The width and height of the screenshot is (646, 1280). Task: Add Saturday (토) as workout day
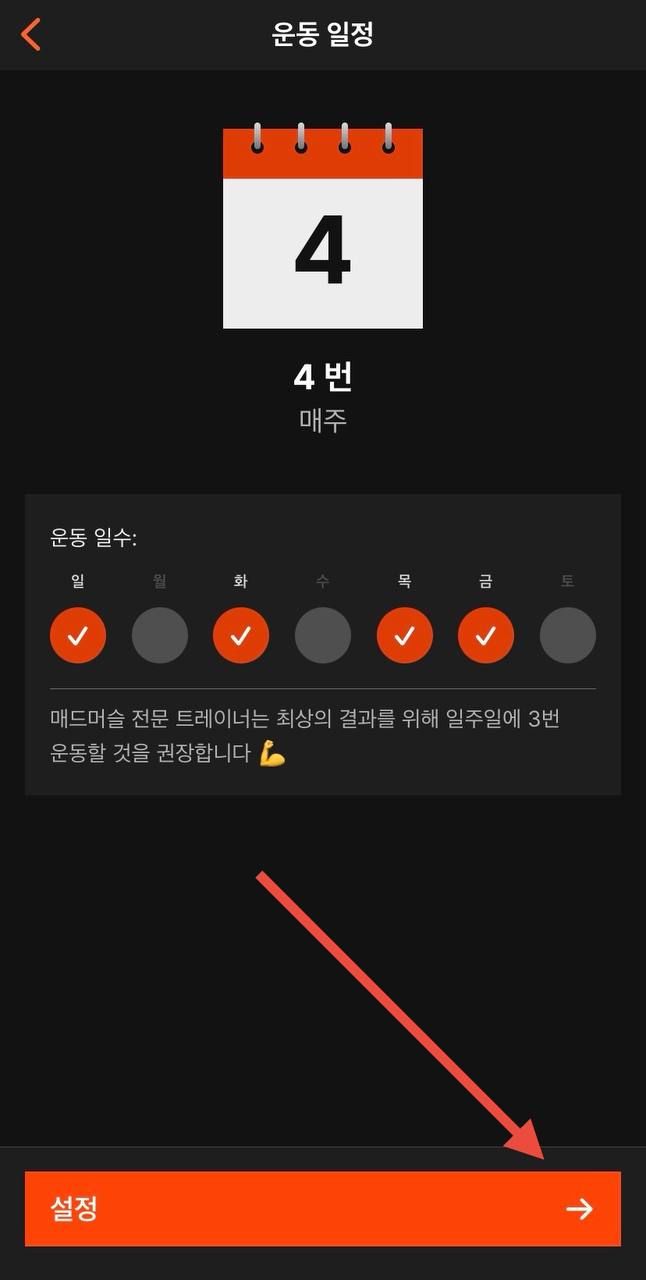pos(568,635)
